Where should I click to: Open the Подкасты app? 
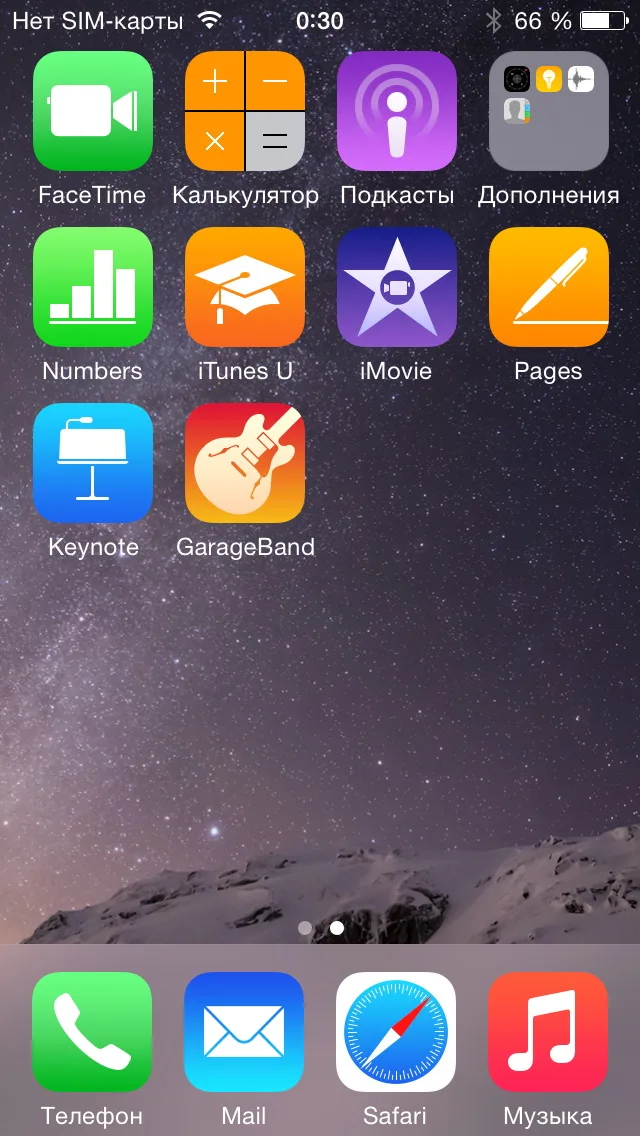(397, 111)
